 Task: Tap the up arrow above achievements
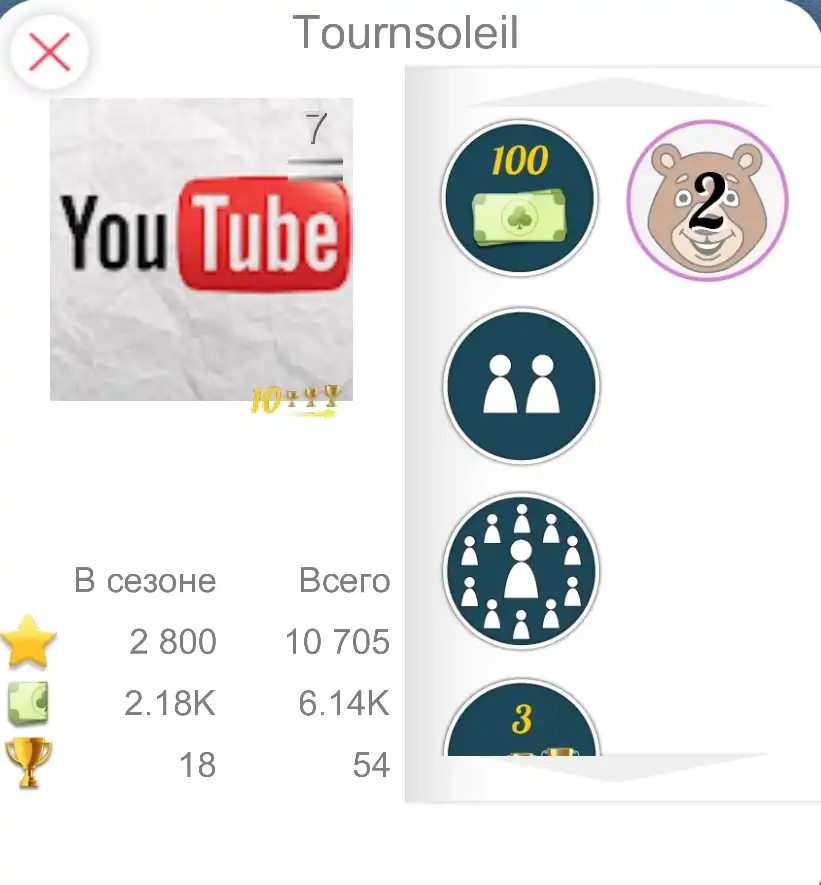point(618,92)
